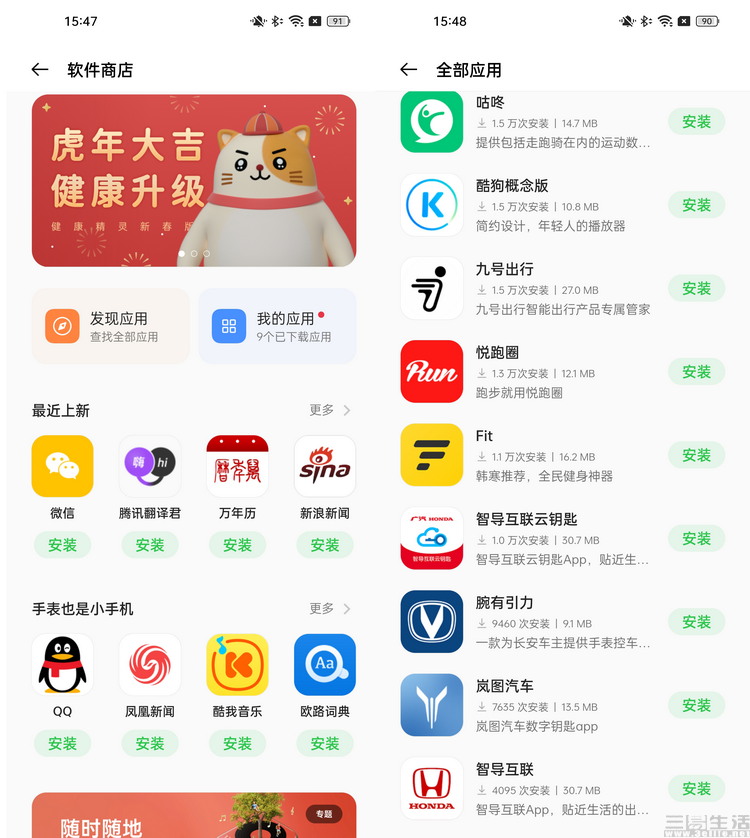Install 新浪新闻
Viewport: 750px width, 838px height.
[325, 545]
